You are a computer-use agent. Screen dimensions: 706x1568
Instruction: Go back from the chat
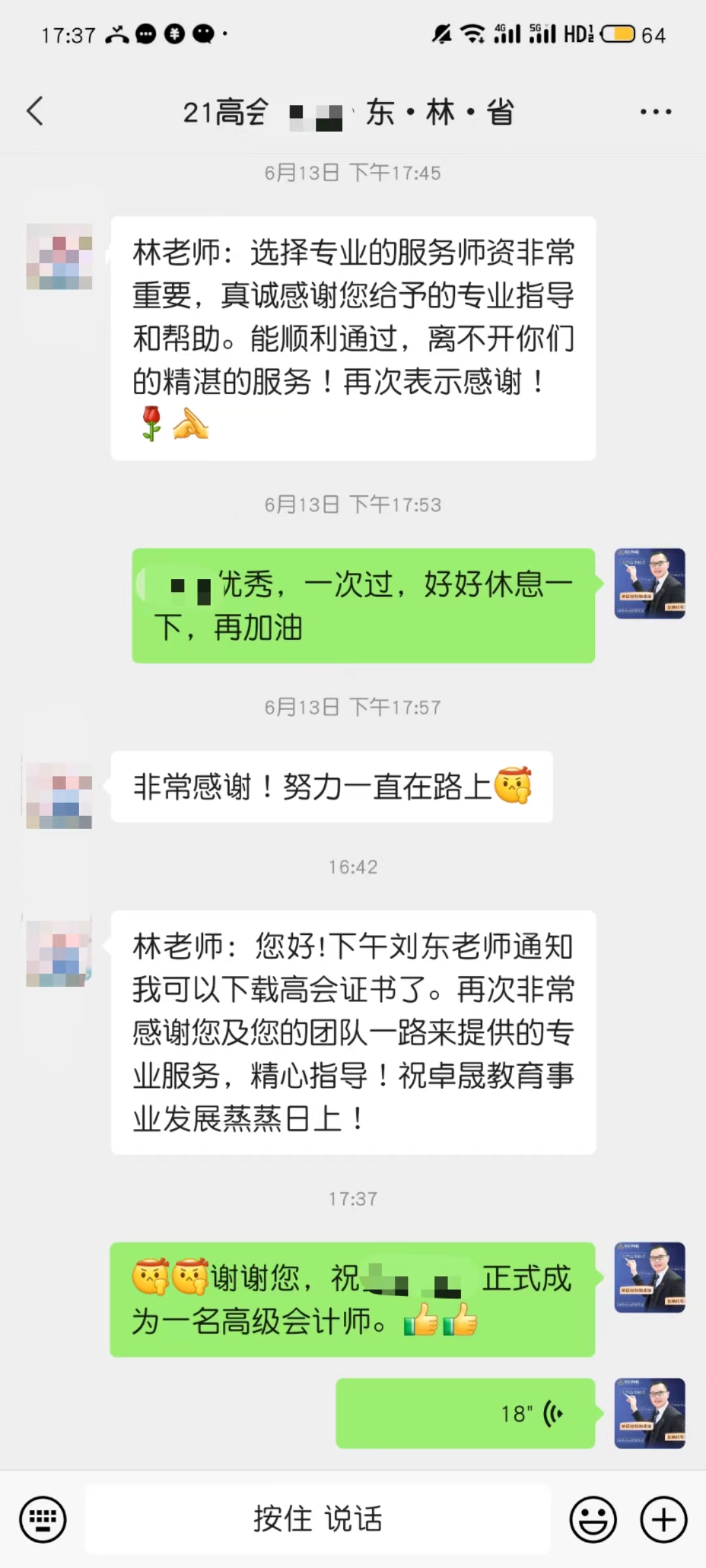pyautogui.click(x=35, y=111)
